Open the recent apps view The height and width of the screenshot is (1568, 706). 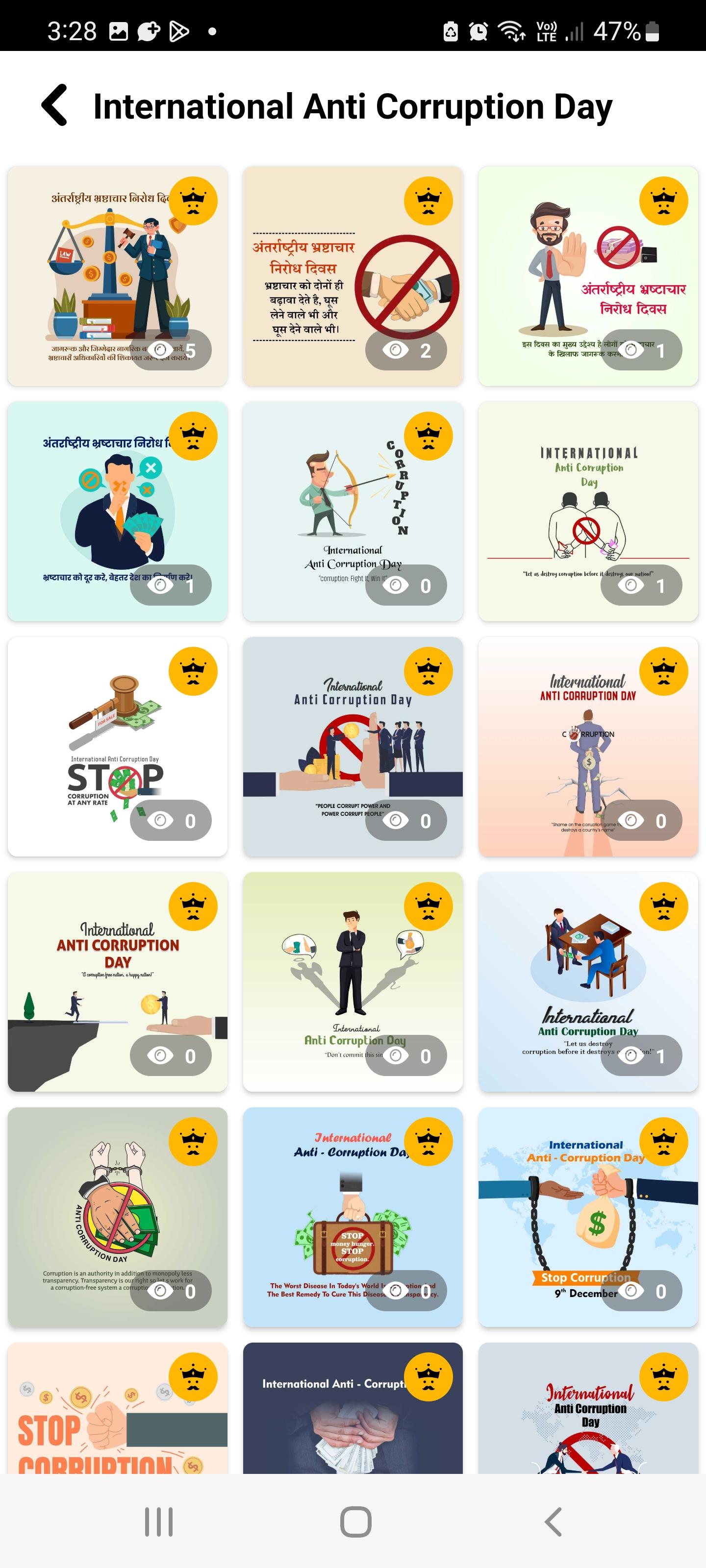[x=159, y=1522]
